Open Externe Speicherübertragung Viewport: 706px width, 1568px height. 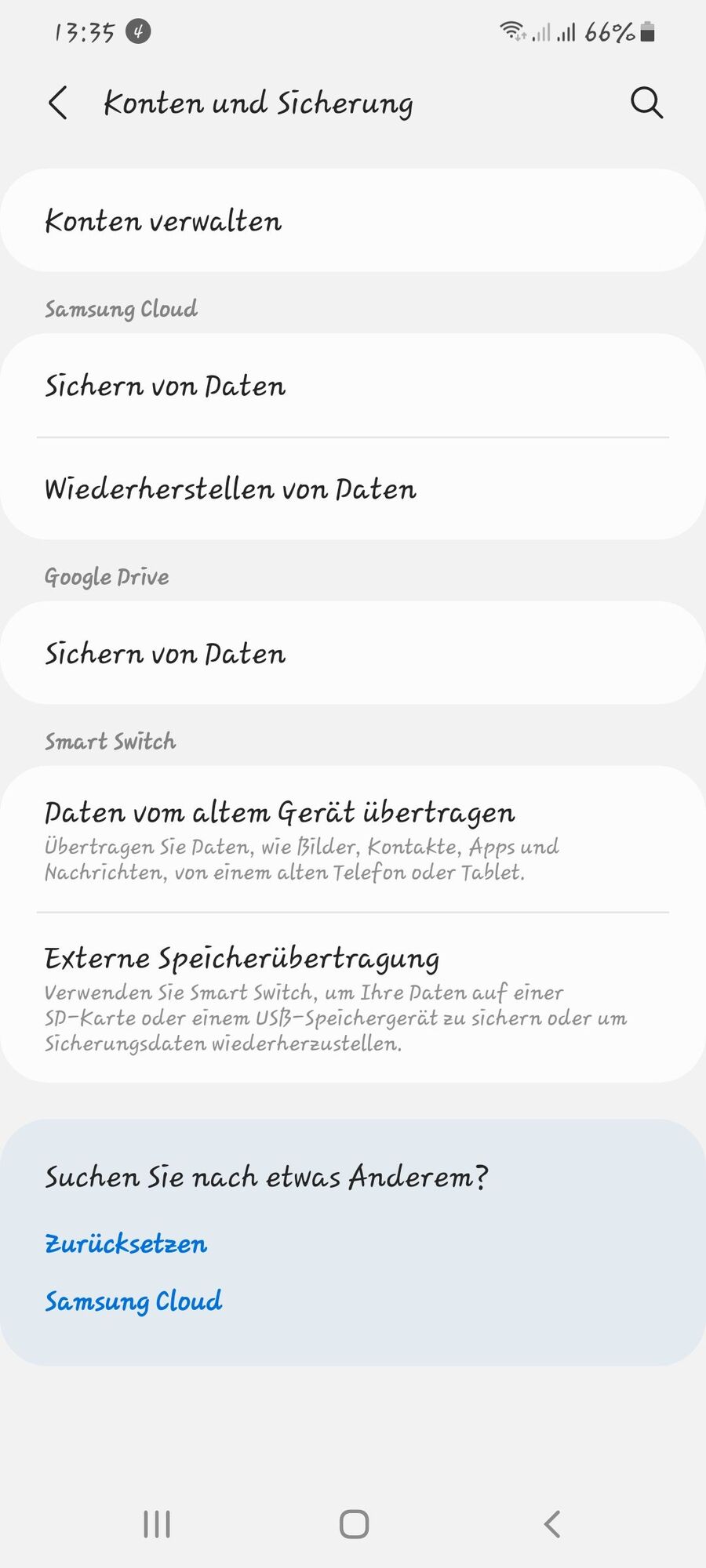coord(353,997)
